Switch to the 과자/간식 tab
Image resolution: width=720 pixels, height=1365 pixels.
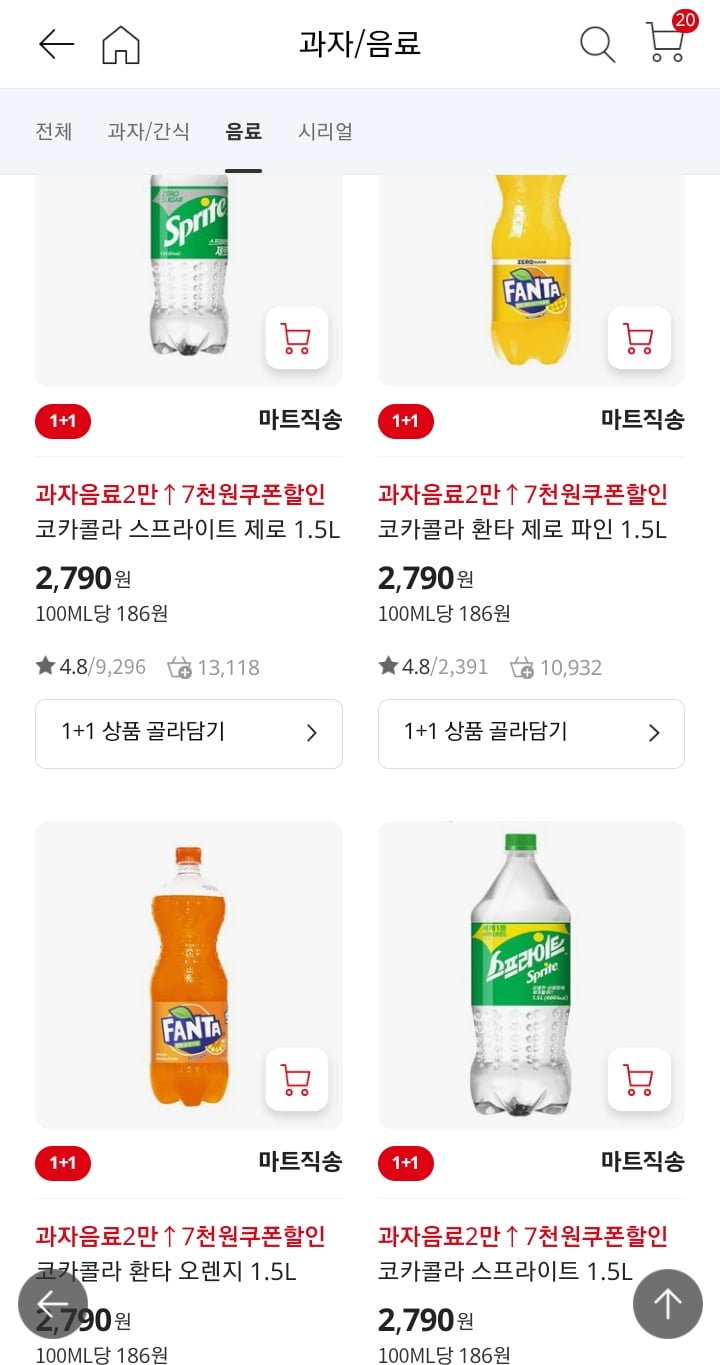coord(148,131)
